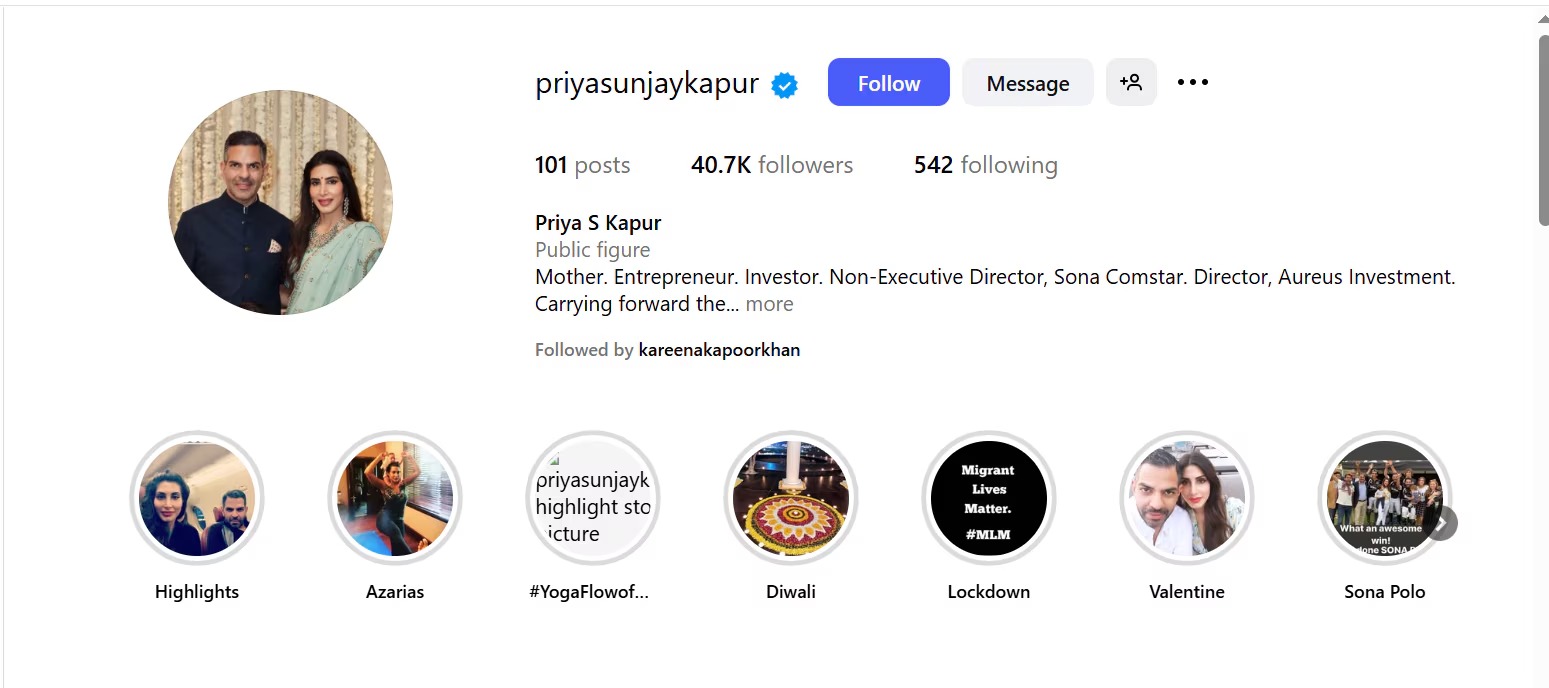Follow the priyasunjaykapur account
1549x688 pixels.
[x=888, y=83]
